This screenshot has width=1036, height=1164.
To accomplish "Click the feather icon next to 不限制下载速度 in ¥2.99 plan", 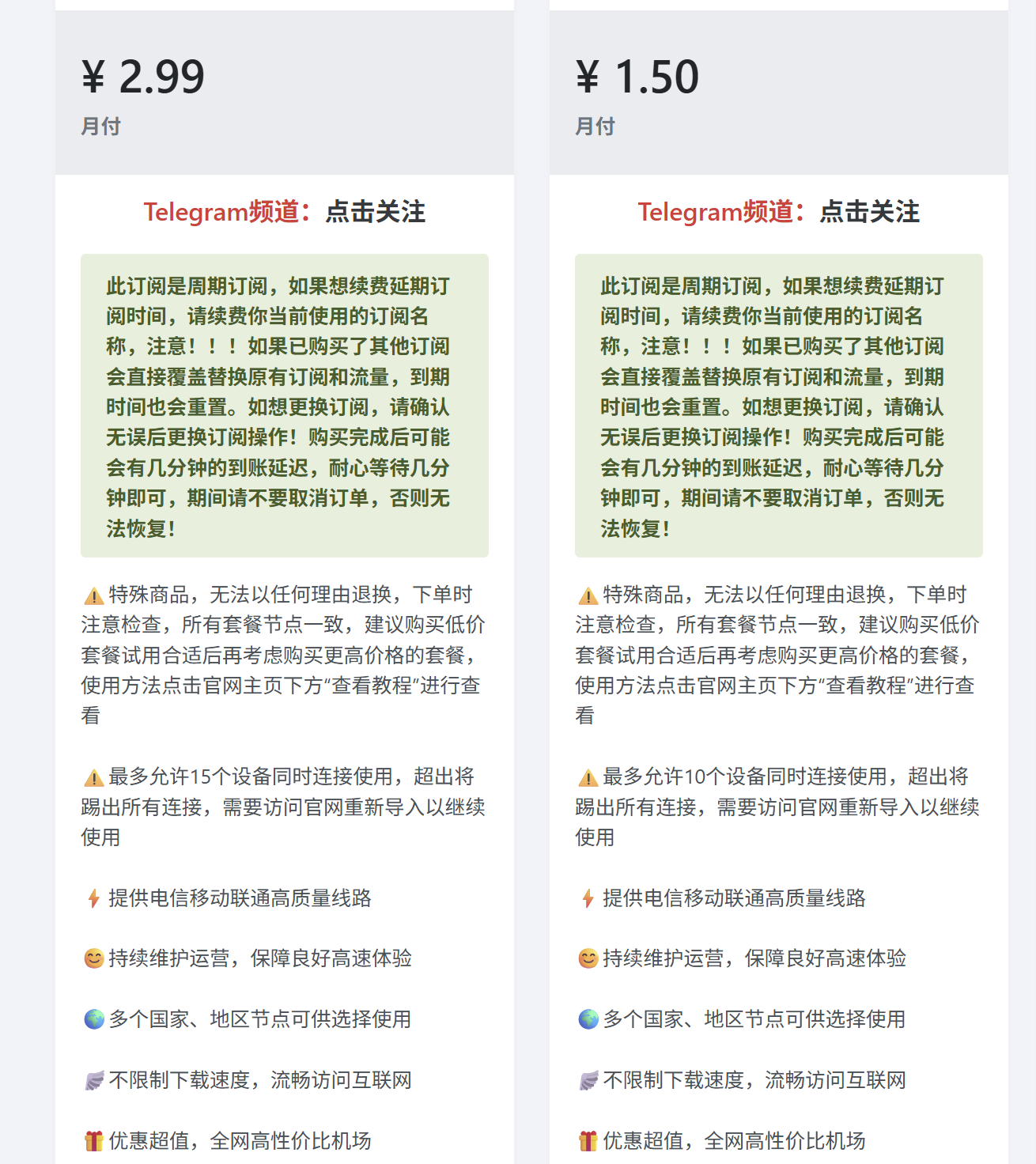I will click(93, 1079).
